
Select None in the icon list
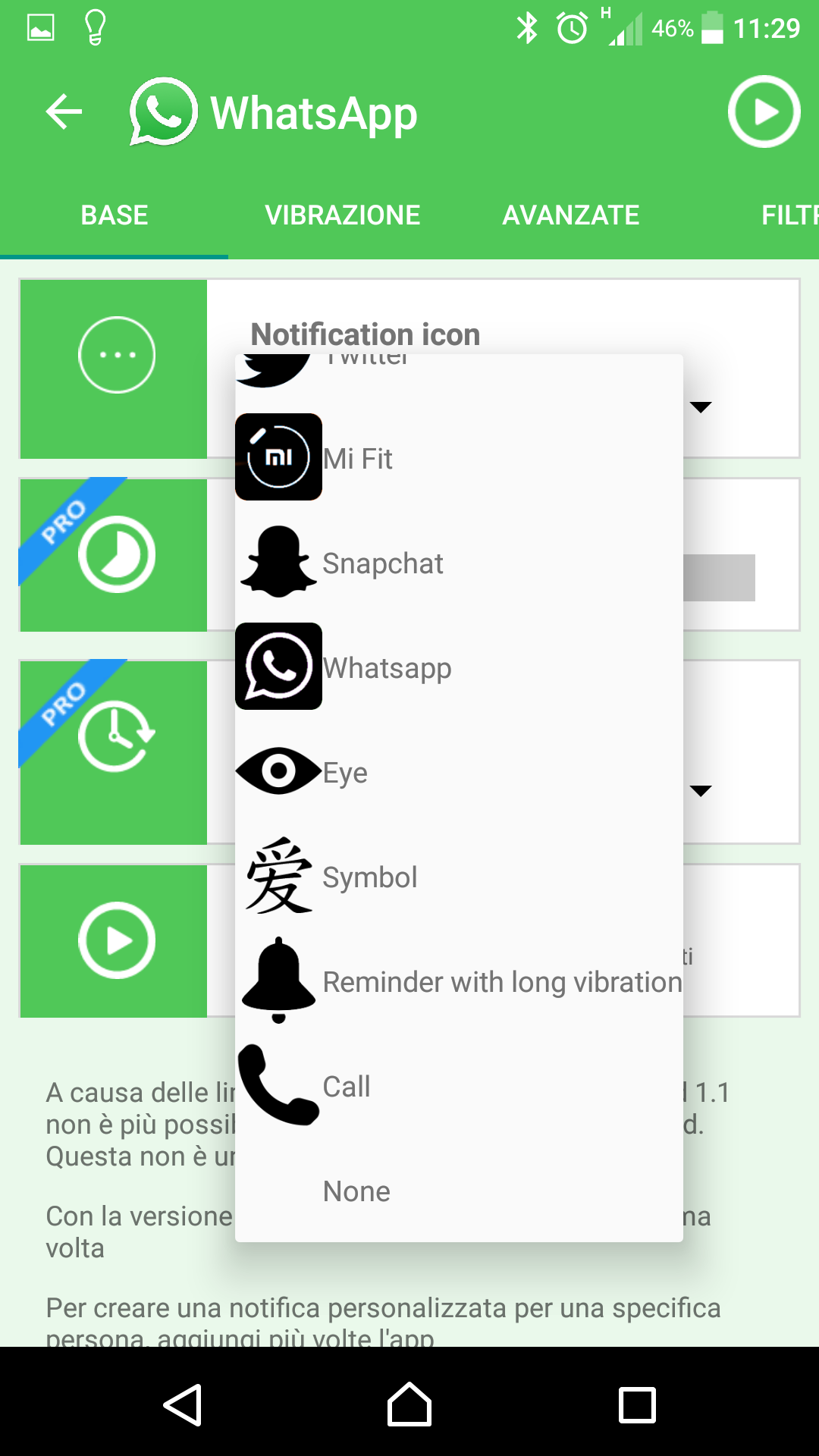(459, 1191)
